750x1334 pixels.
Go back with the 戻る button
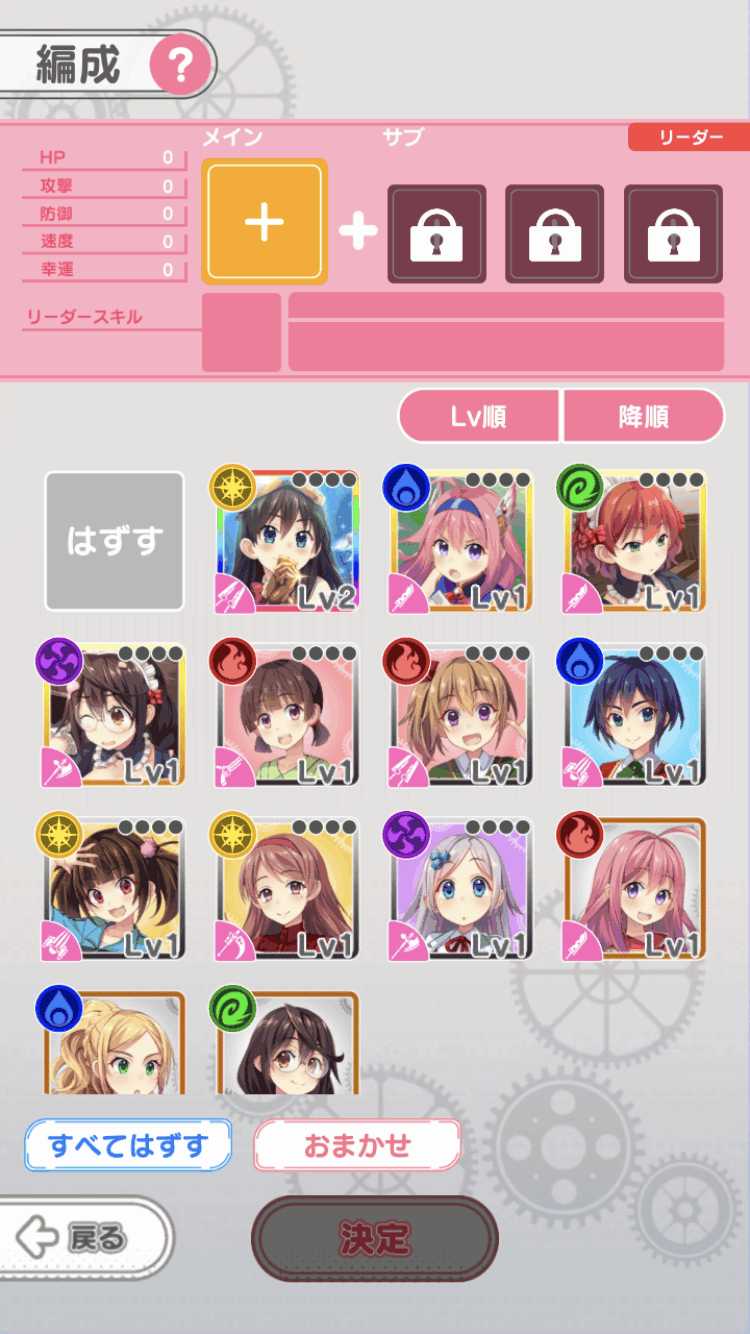(x=85, y=1238)
